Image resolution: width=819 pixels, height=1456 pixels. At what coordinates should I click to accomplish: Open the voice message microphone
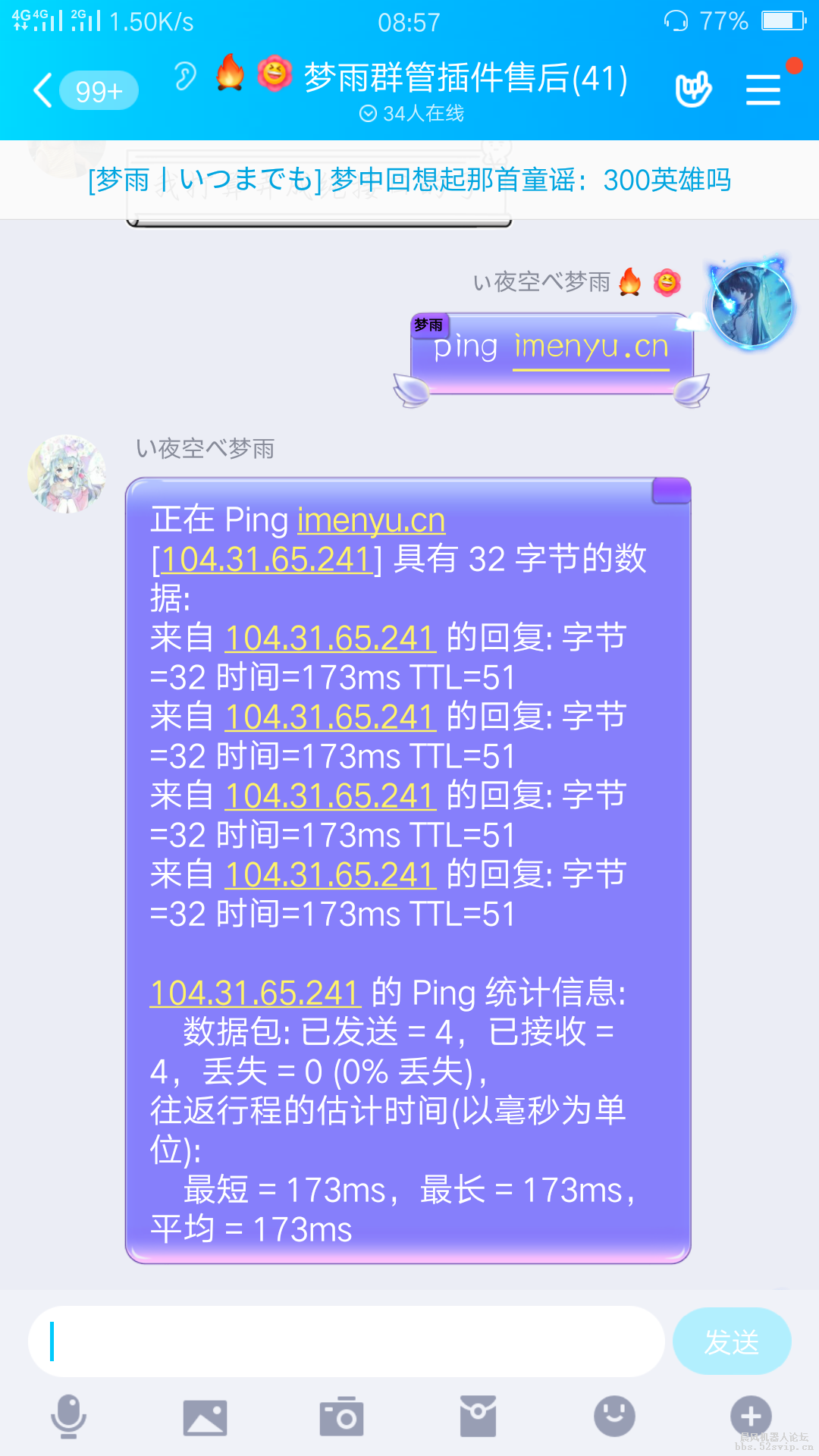click(x=68, y=1415)
